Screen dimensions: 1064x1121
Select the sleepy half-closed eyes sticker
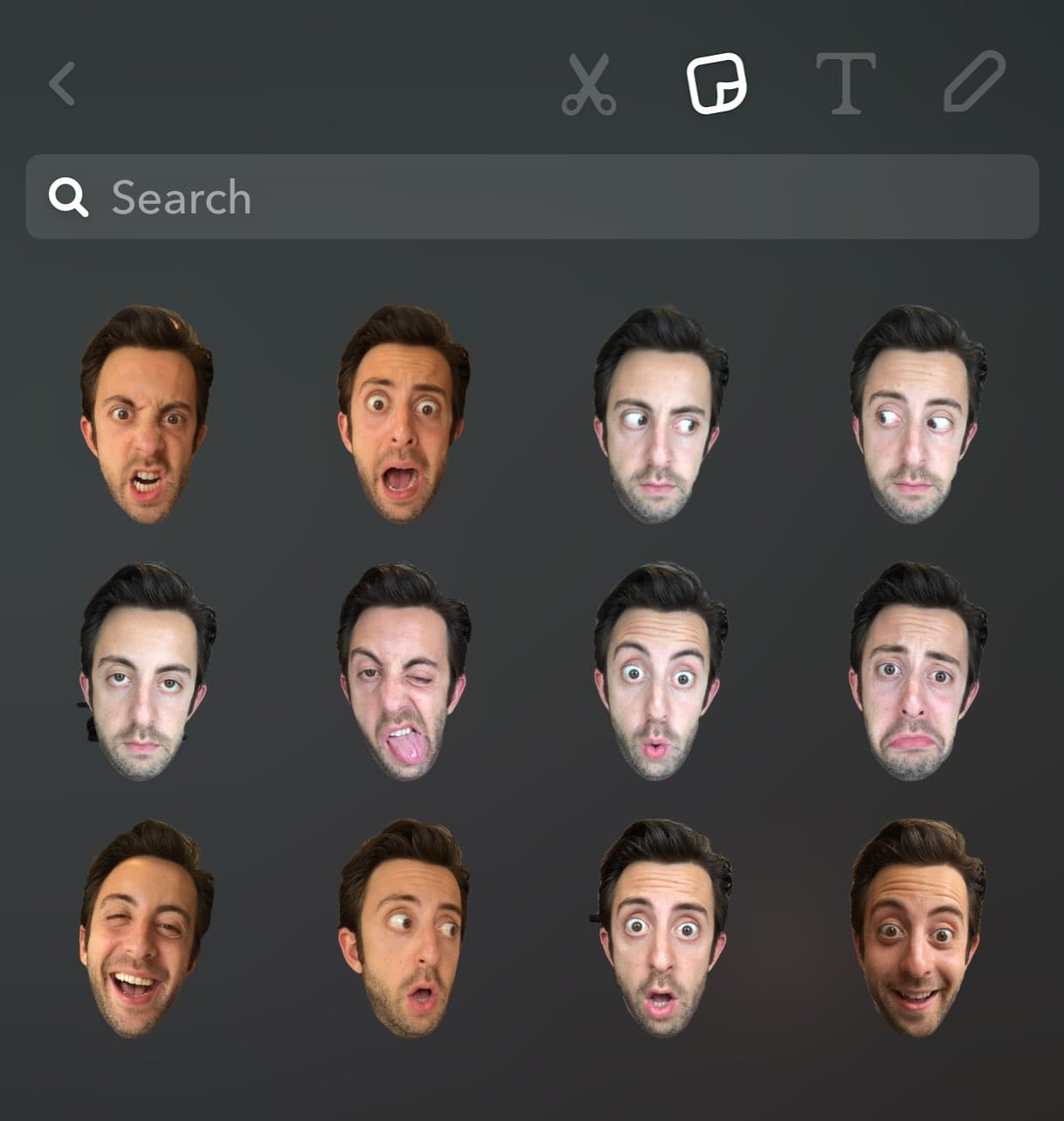coord(146,673)
